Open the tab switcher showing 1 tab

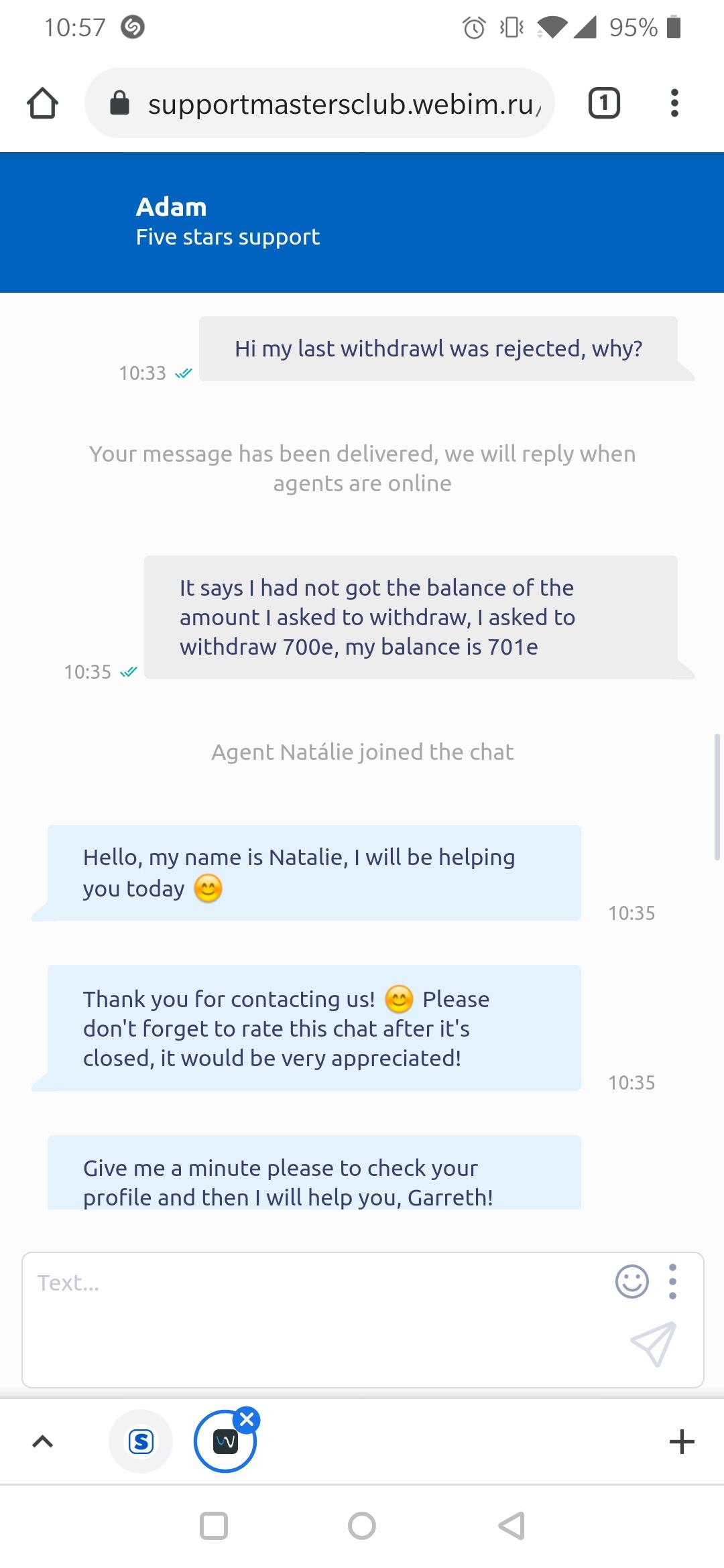point(603,103)
